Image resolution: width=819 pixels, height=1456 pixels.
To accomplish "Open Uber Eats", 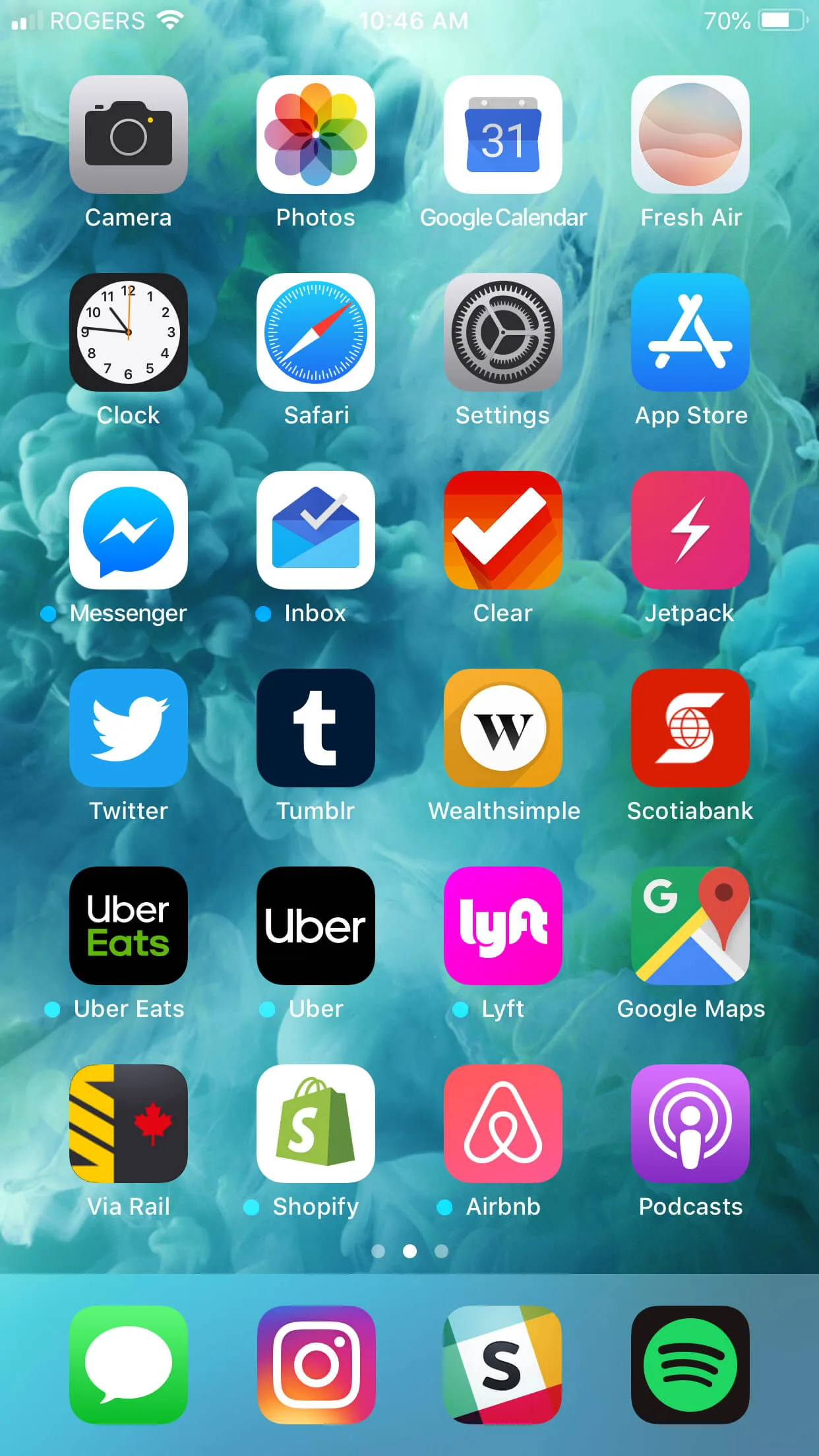I will [129, 926].
